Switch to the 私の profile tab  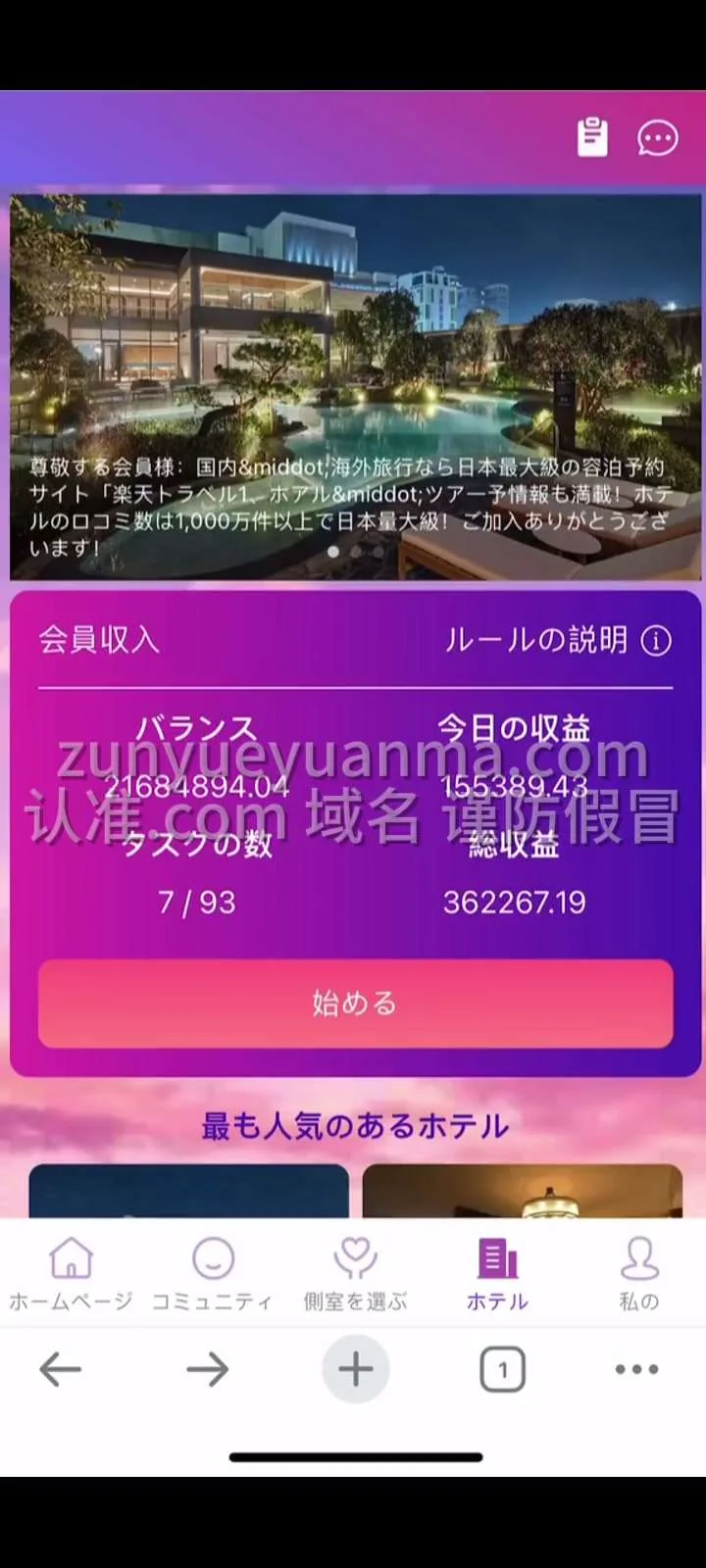[x=639, y=1273]
